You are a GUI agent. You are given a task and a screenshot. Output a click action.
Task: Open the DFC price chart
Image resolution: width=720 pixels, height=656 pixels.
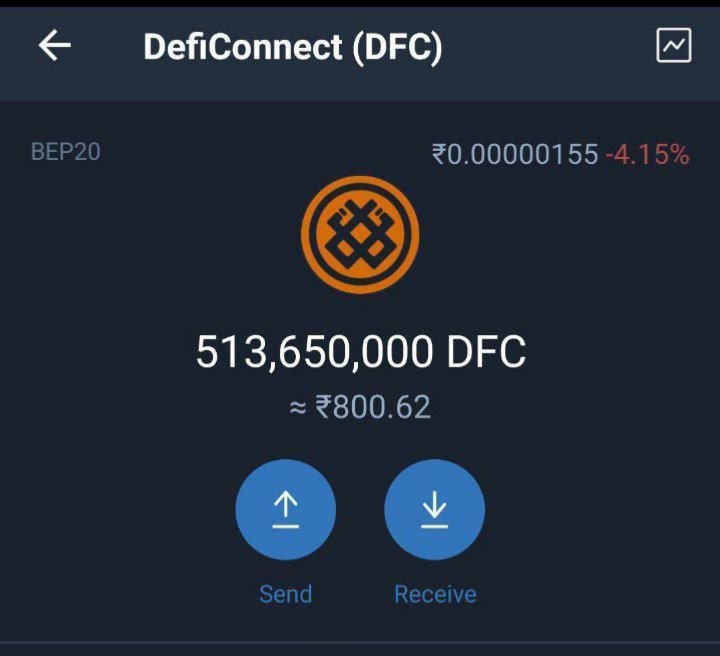(673, 46)
